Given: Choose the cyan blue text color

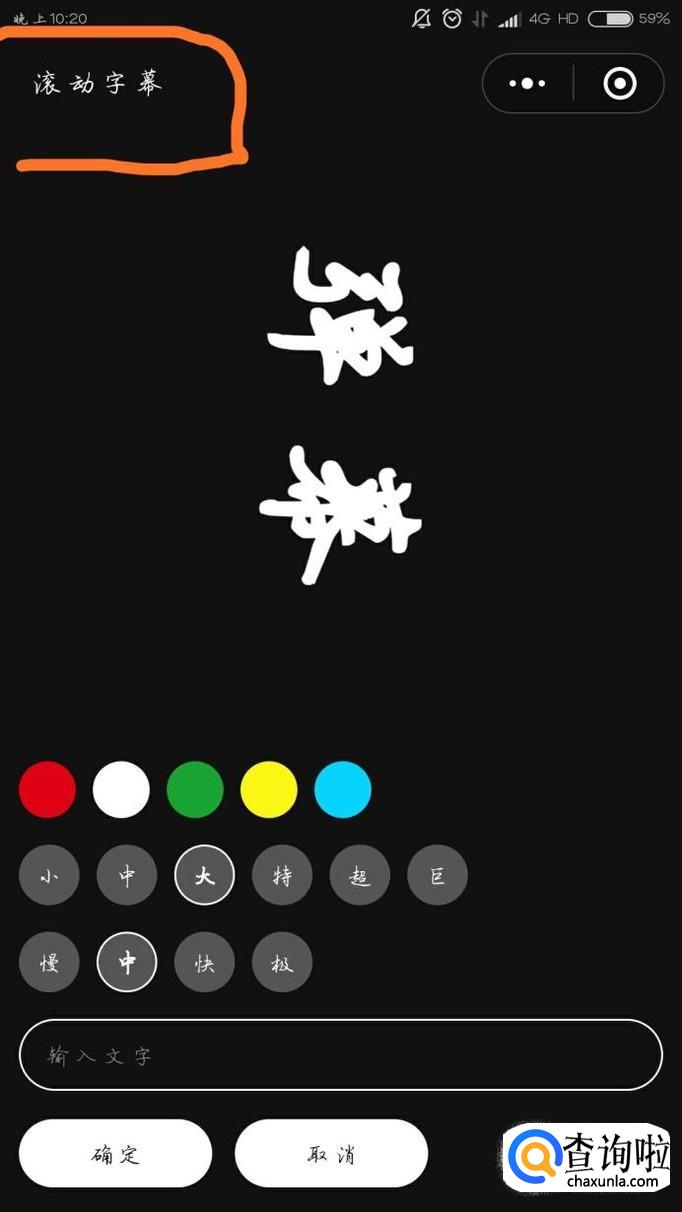Looking at the screenshot, I should click(343, 790).
